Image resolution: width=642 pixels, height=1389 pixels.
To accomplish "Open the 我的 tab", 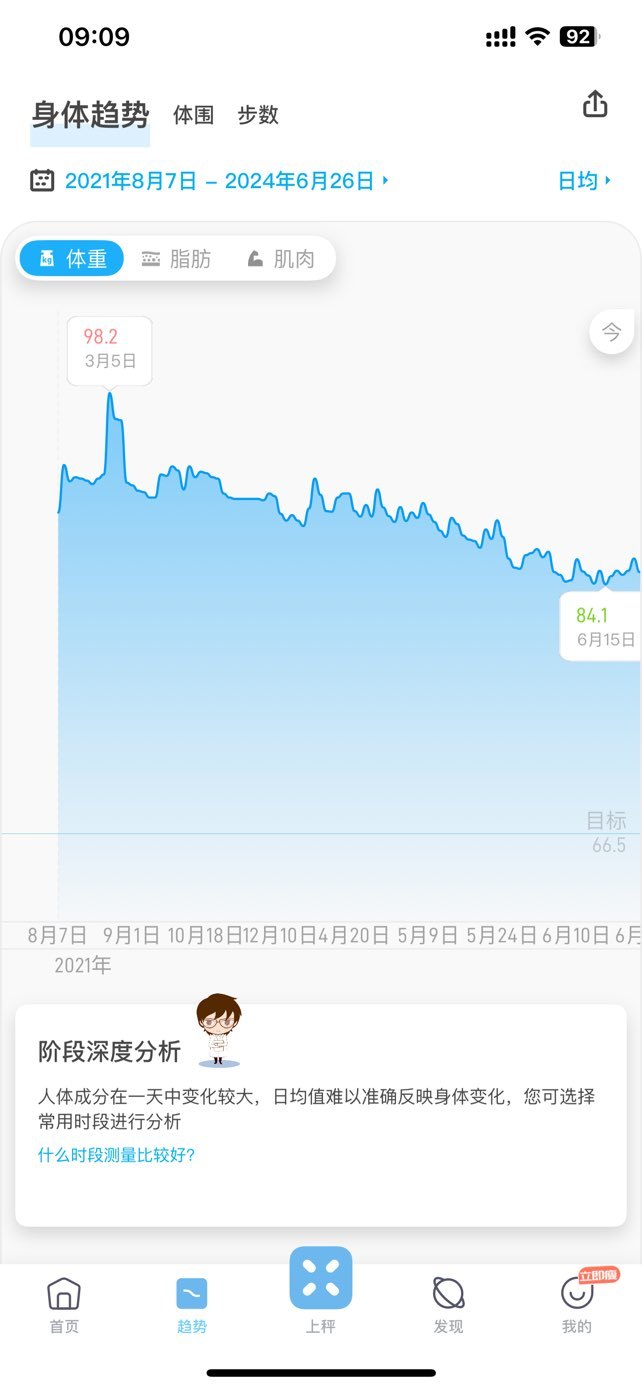I will click(x=576, y=1303).
